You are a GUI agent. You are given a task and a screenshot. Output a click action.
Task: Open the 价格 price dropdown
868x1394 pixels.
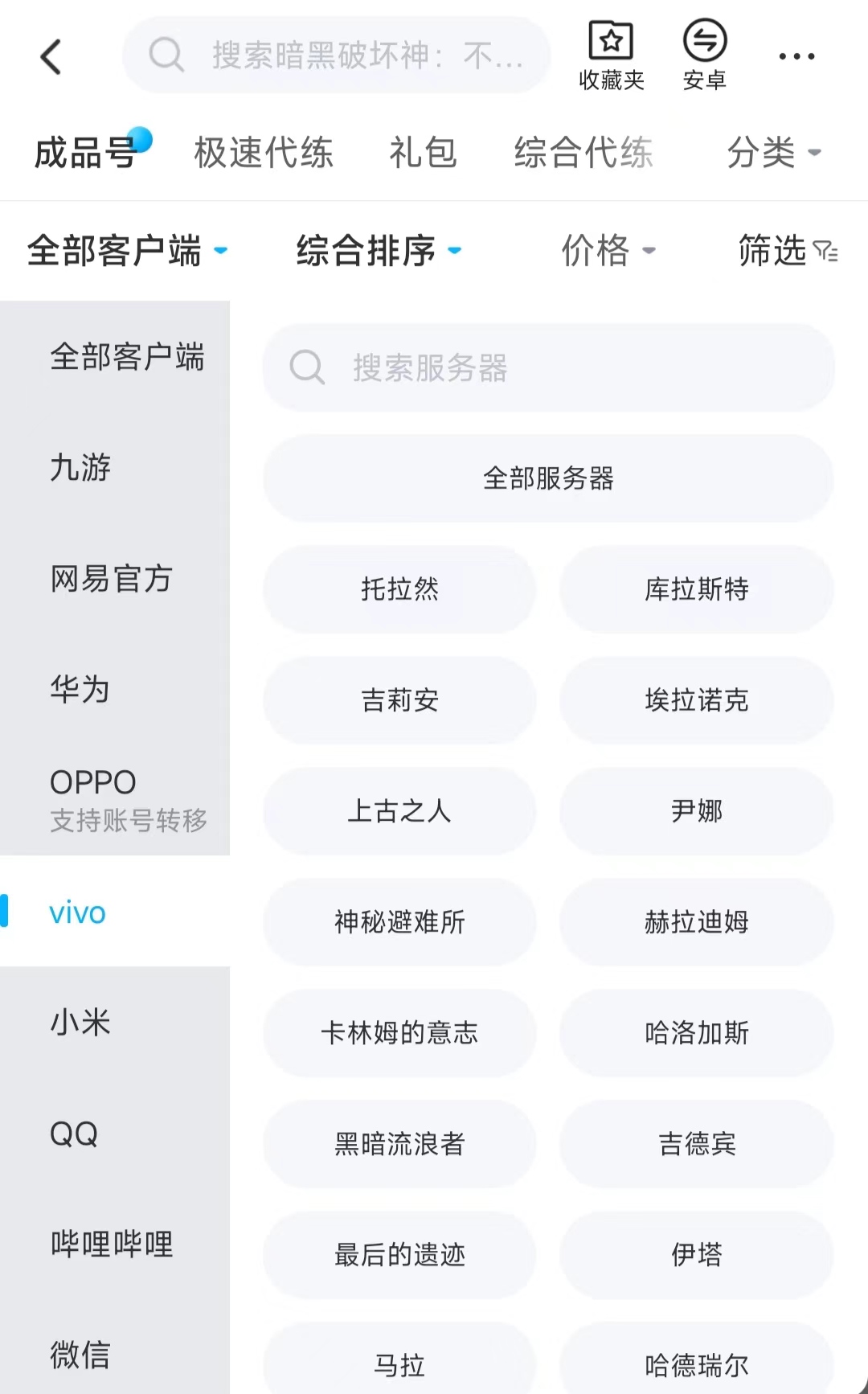608,251
